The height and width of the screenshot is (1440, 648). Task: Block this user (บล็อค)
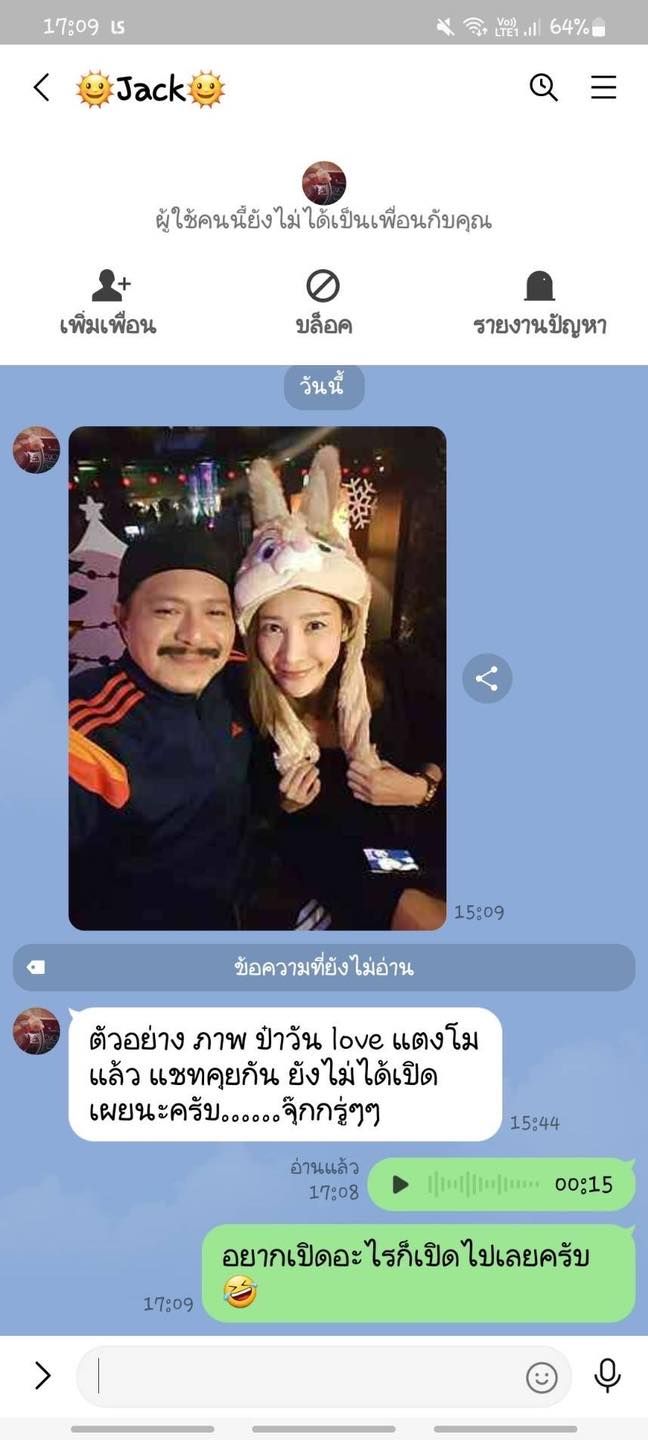pyautogui.click(x=323, y=303)
